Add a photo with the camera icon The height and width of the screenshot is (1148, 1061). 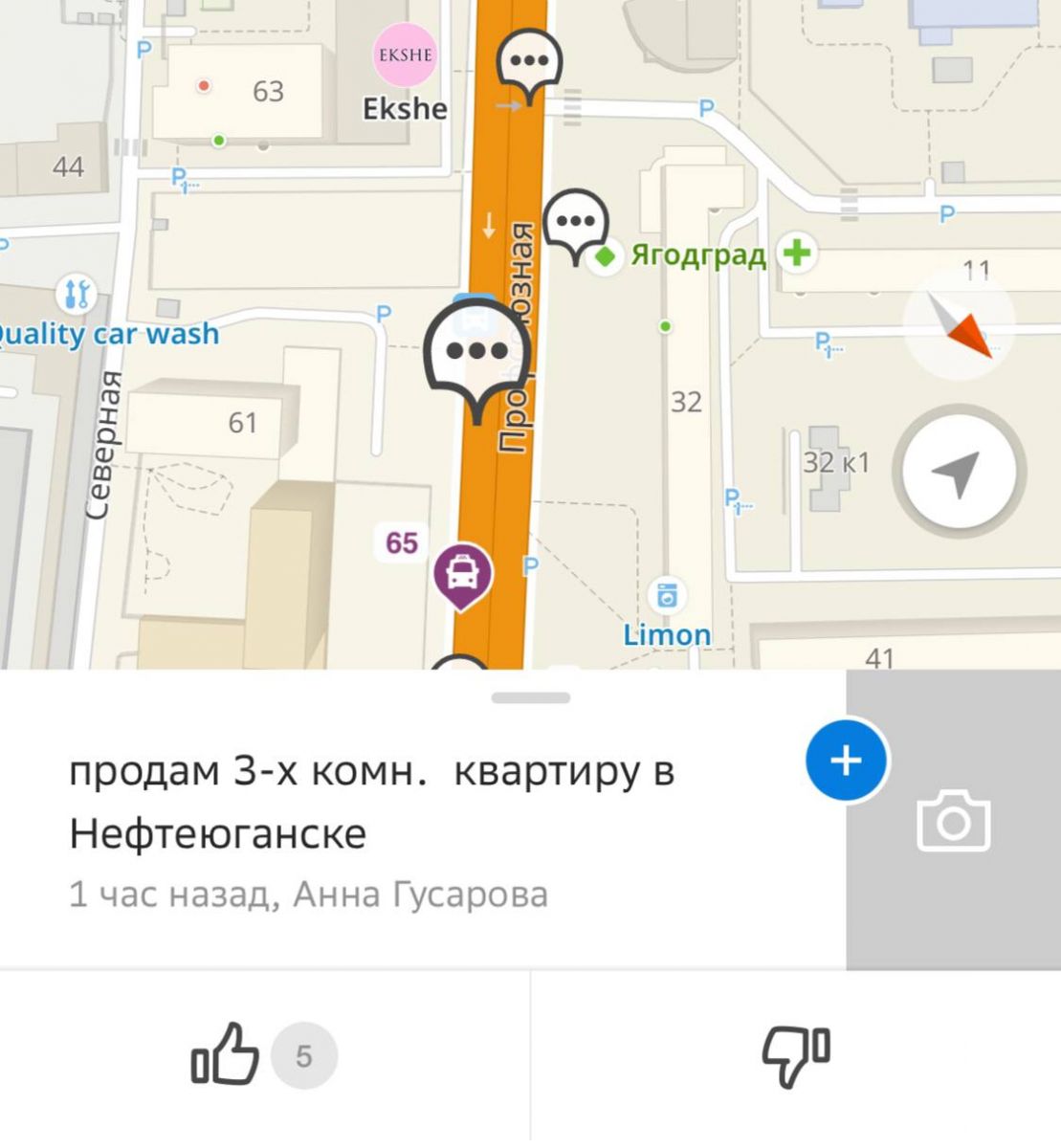[x=953, y=821]
